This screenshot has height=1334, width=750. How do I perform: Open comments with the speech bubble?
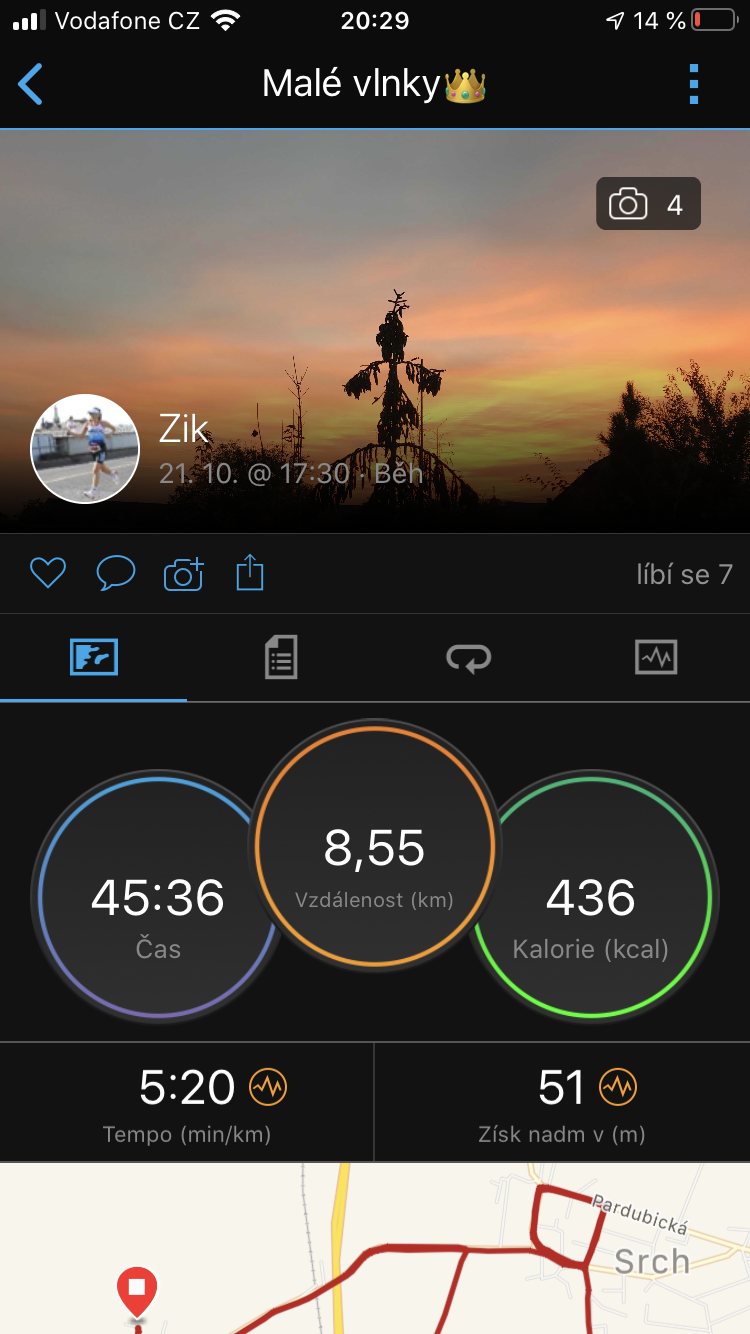[x=116, y=574]
